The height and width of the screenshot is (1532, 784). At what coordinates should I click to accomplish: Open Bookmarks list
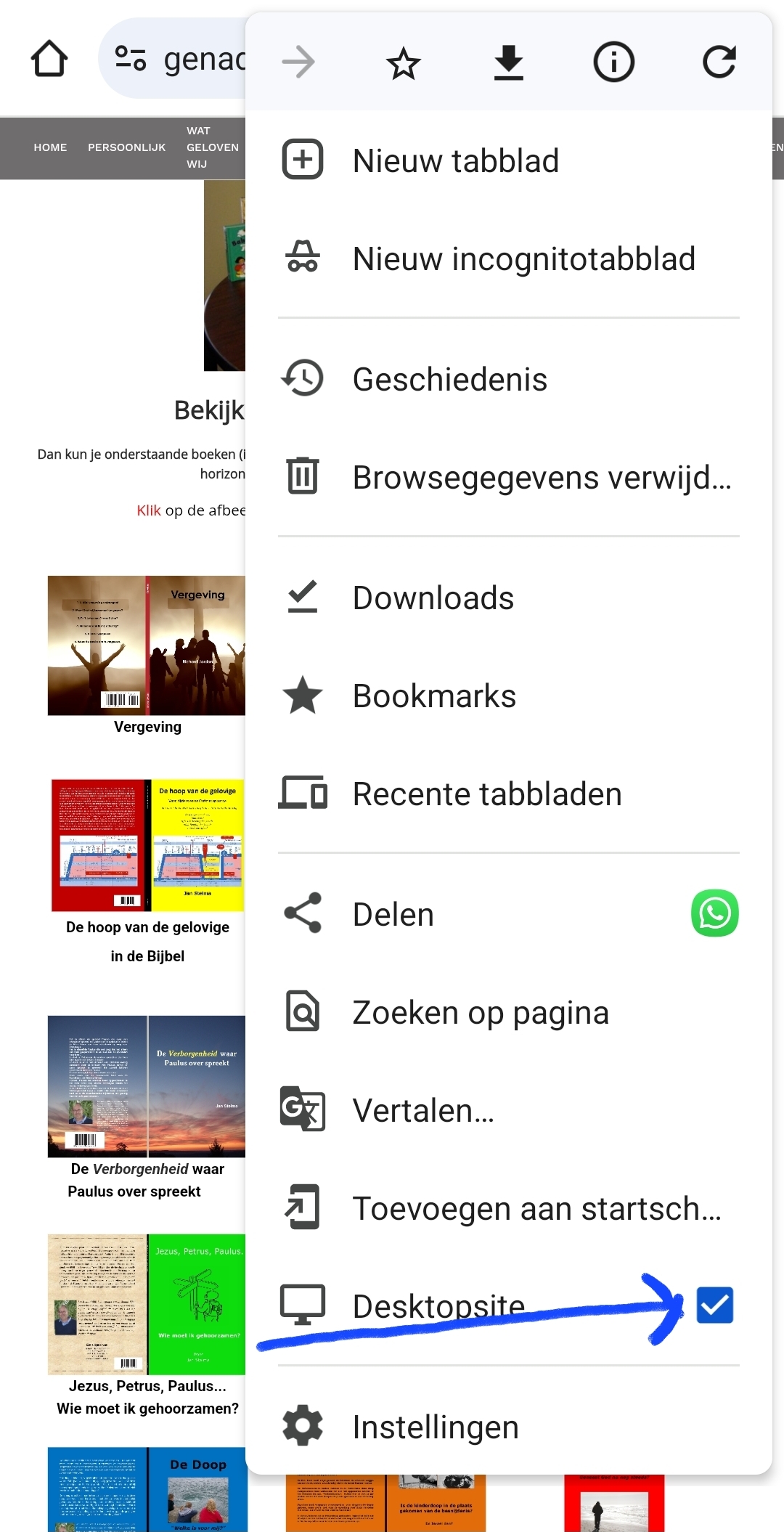[x=433, y=696]
